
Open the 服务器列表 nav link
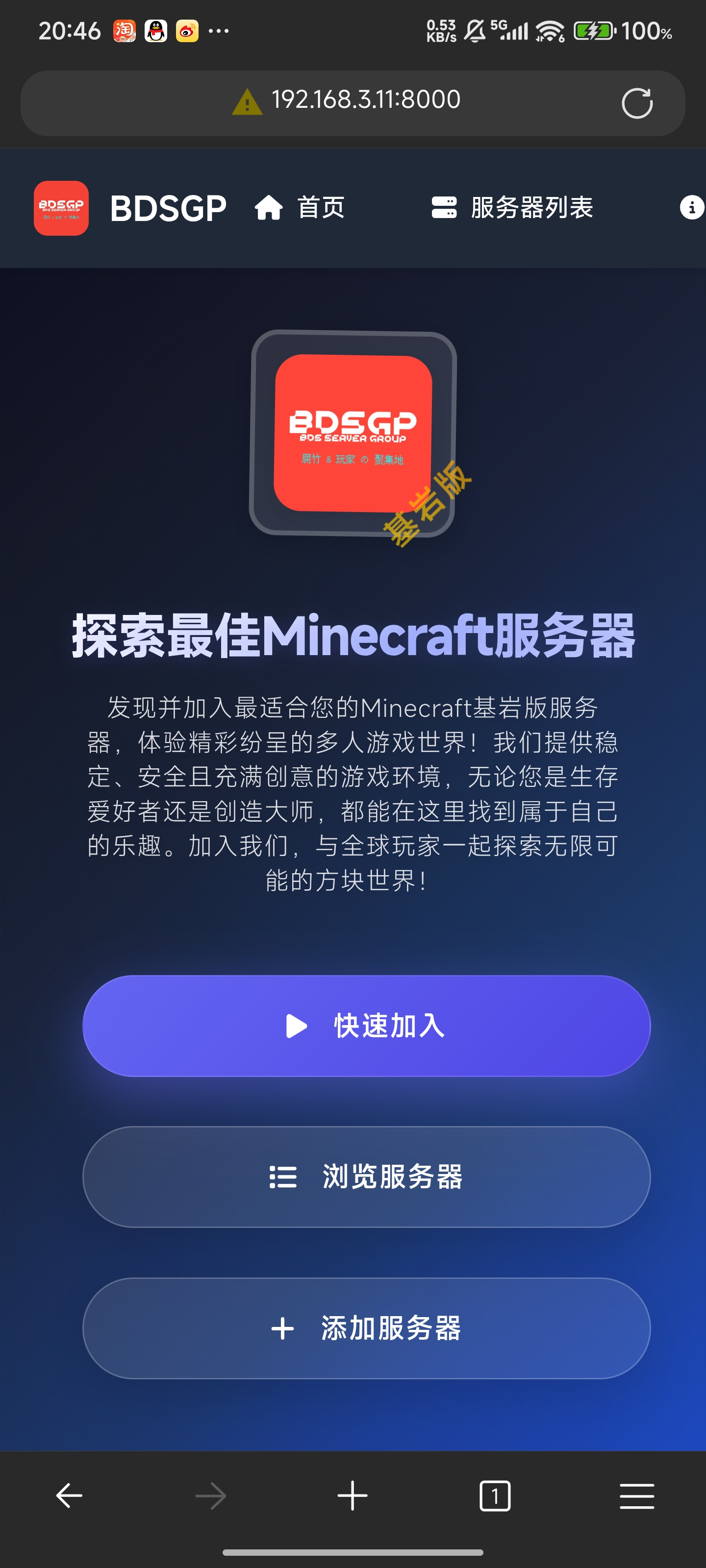tap(512, 208)
